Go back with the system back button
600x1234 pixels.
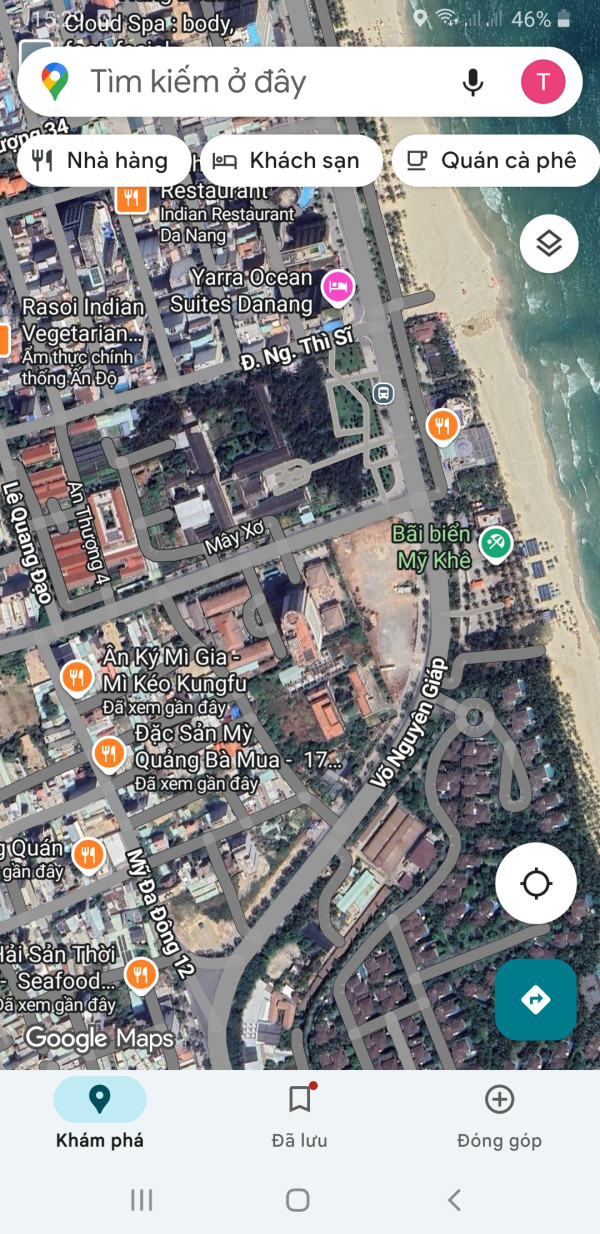(x=454, y=1200)
